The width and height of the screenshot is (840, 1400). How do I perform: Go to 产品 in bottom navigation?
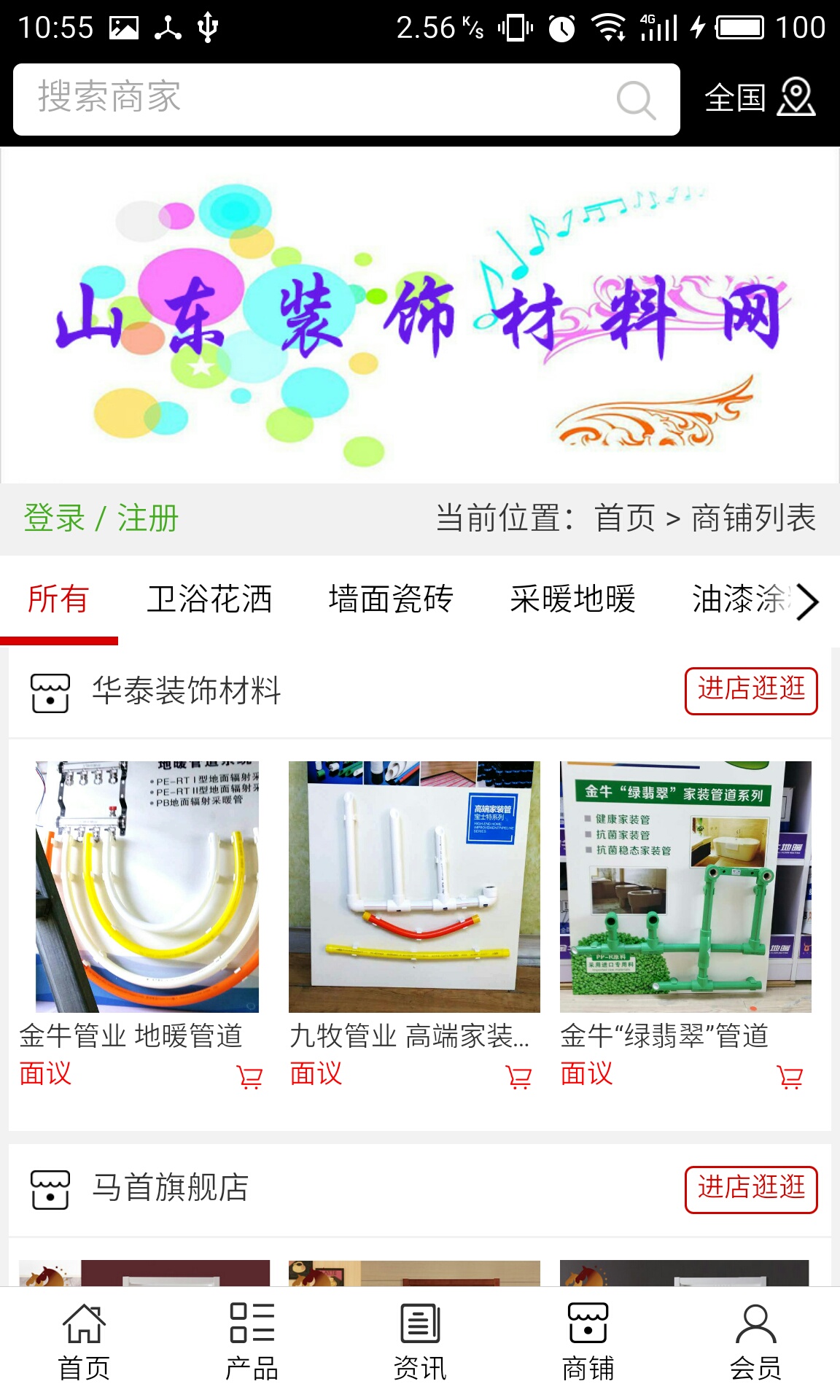click(252, 1342)
